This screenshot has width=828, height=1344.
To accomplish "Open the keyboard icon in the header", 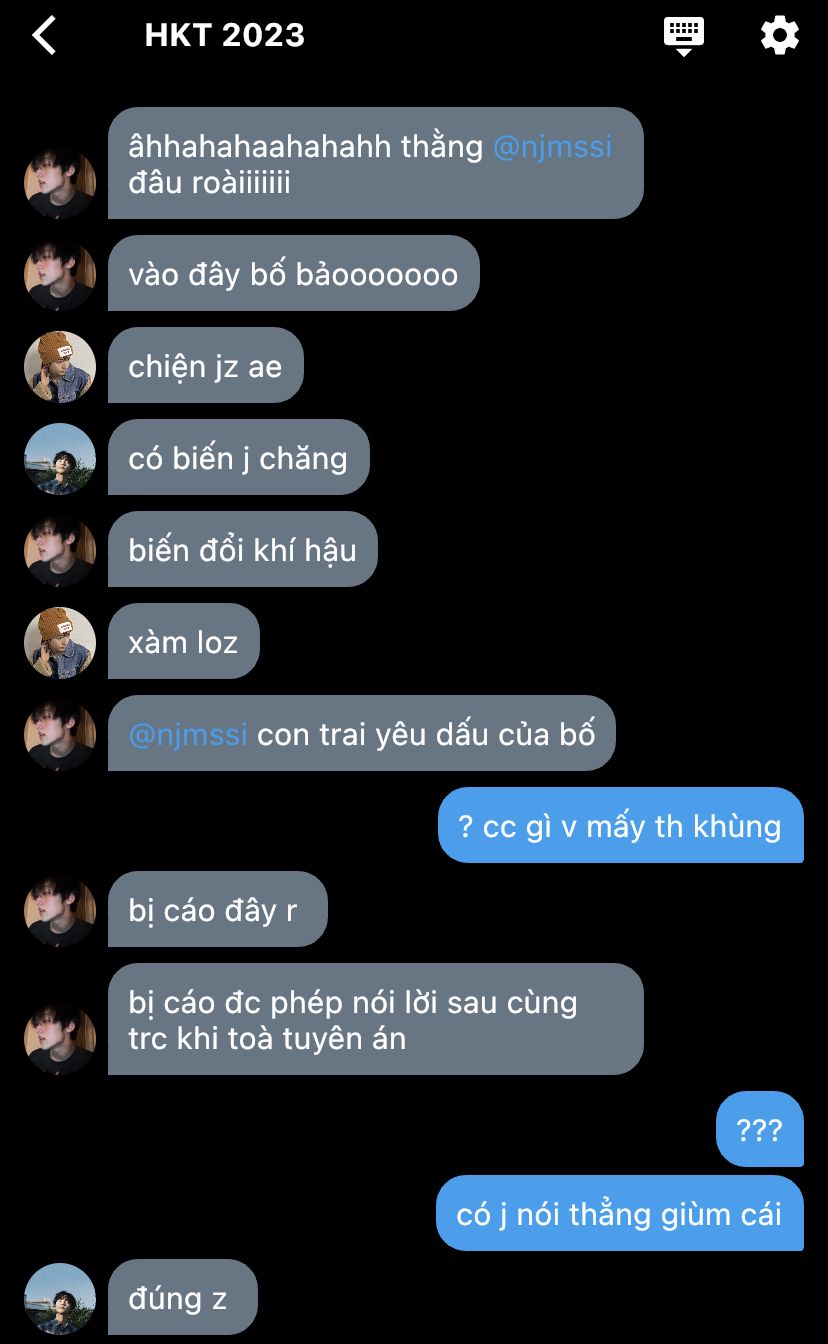I will point(684,36).
